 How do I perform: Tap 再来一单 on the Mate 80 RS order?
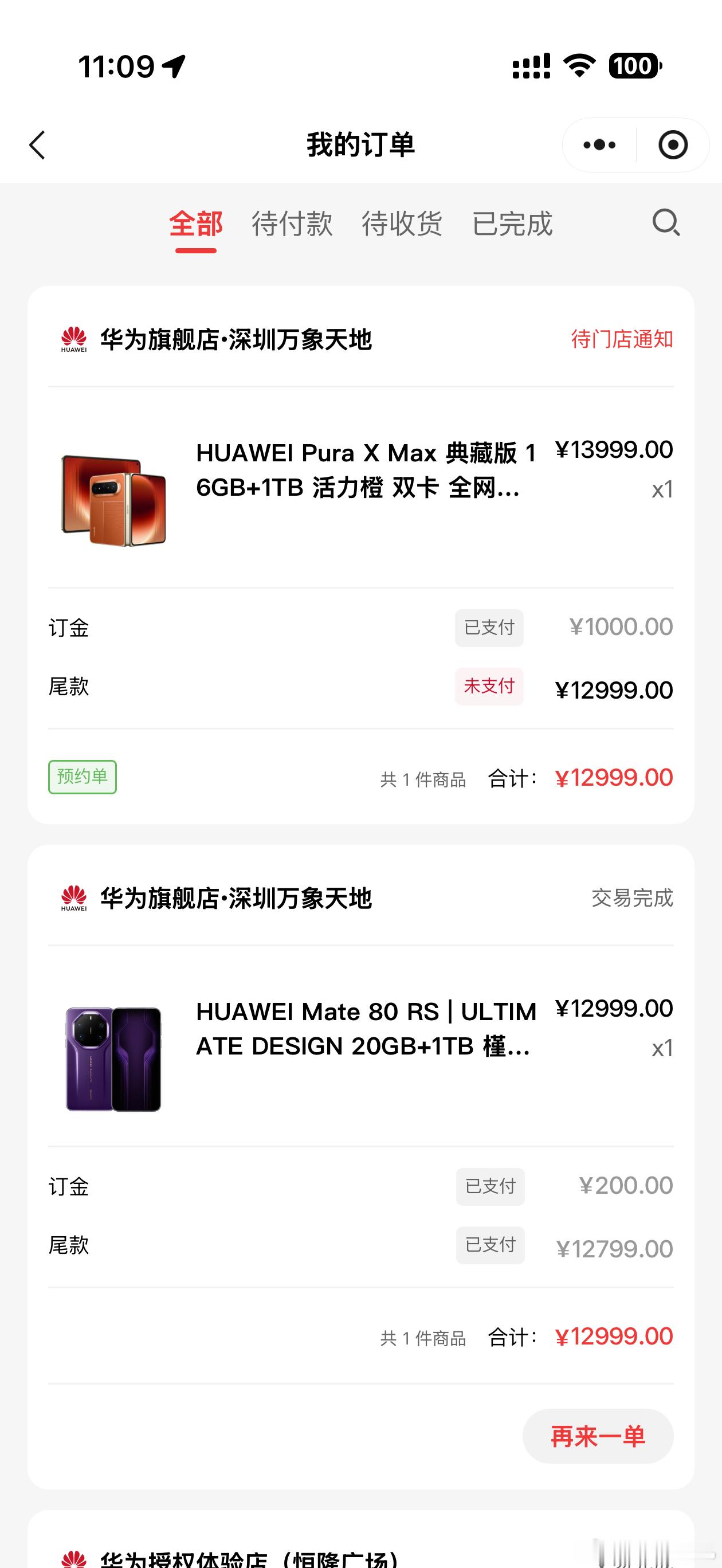[598, 1436]
